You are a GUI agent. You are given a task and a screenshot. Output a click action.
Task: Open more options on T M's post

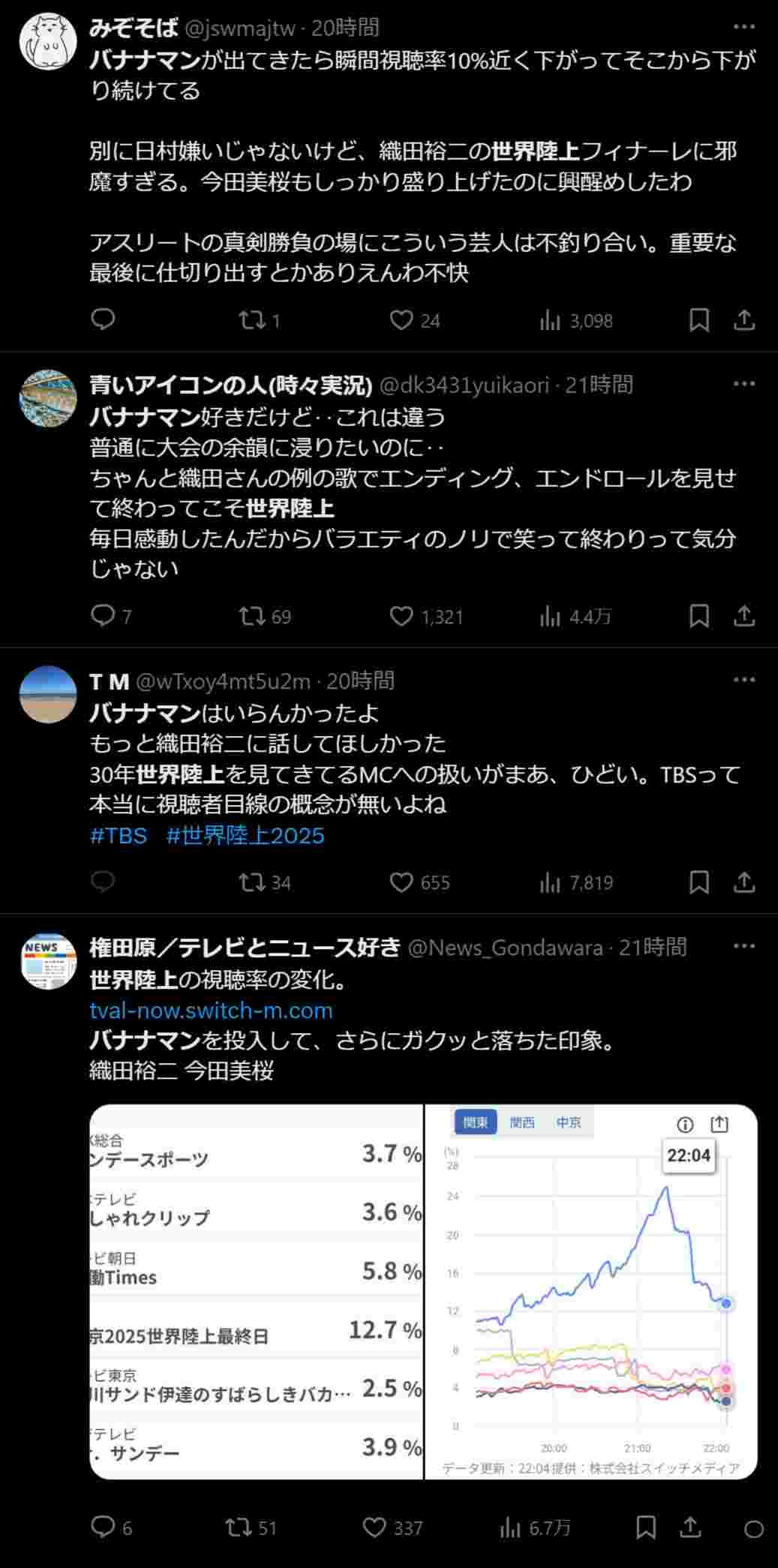pyautogui.click(x=743, y=680)
